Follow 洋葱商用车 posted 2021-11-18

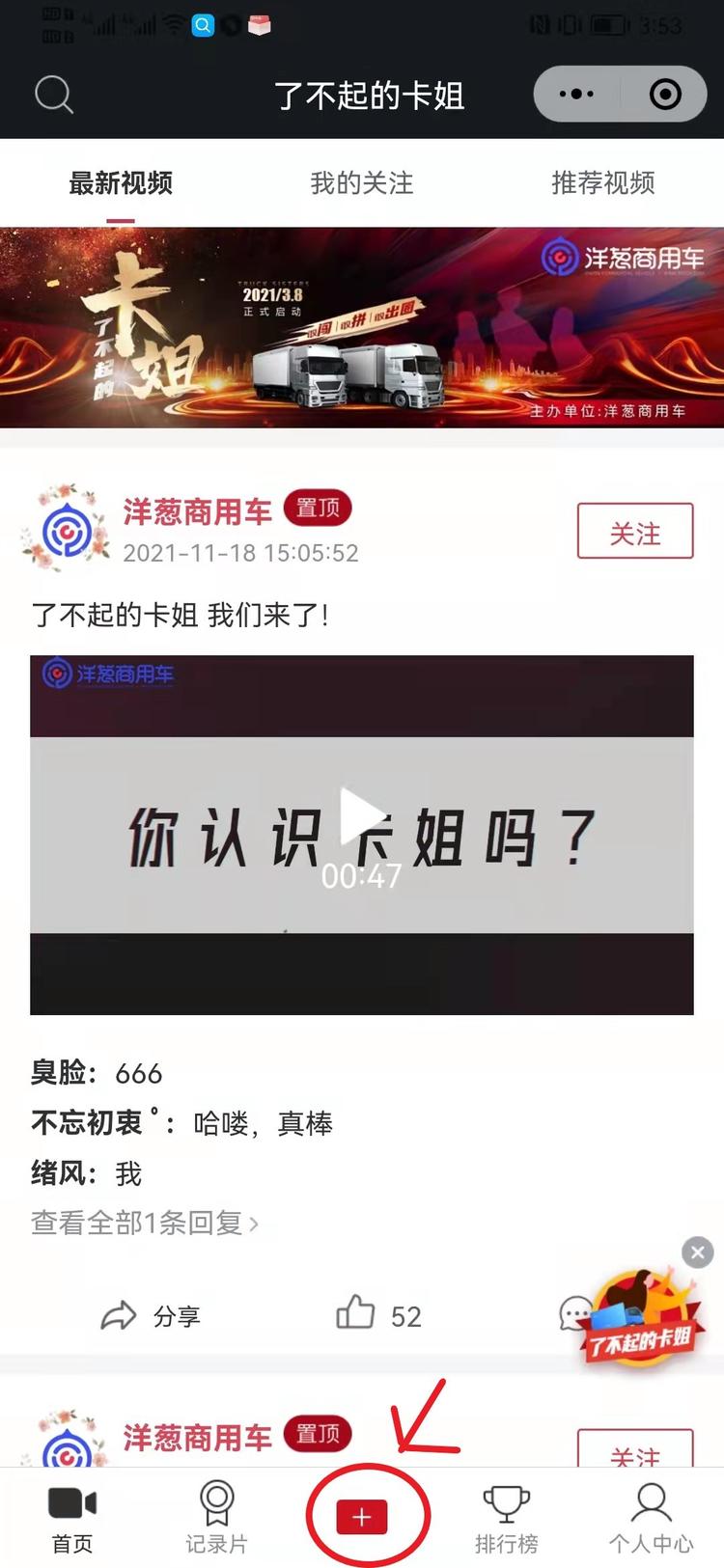(x=634, y=532)
